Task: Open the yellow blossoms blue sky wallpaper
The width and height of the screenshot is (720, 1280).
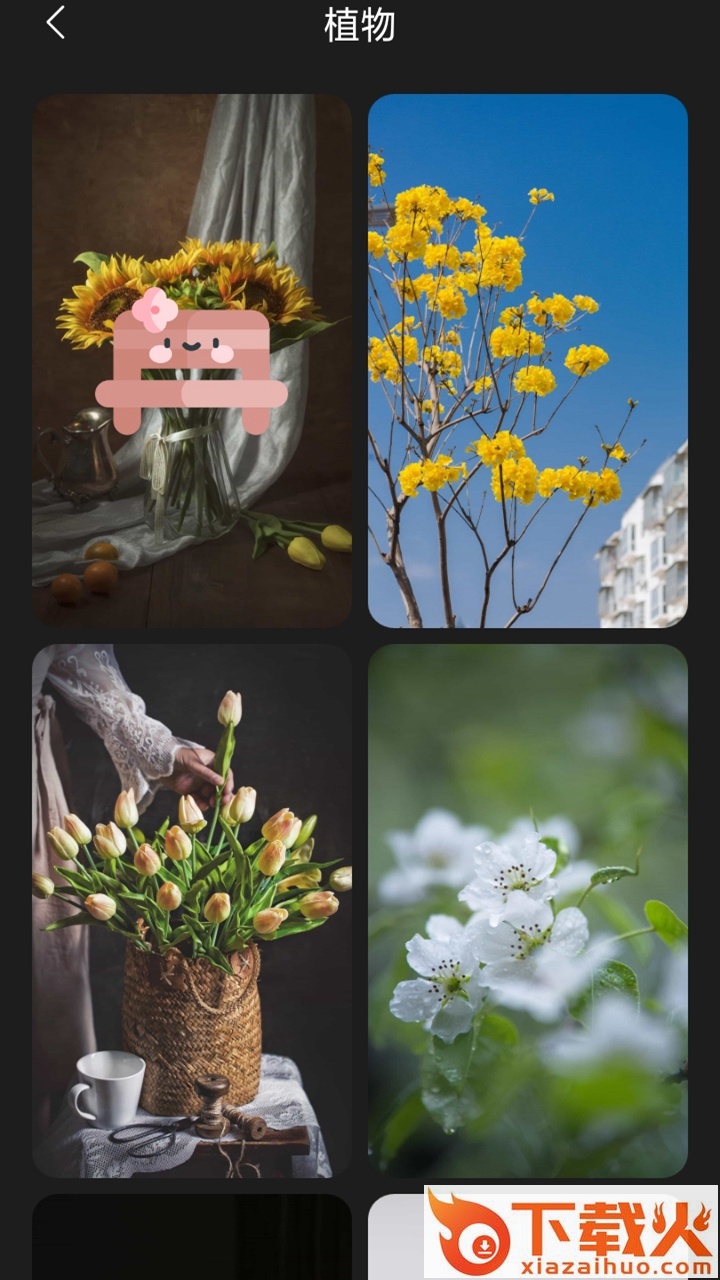Action: tap(527, 360)
